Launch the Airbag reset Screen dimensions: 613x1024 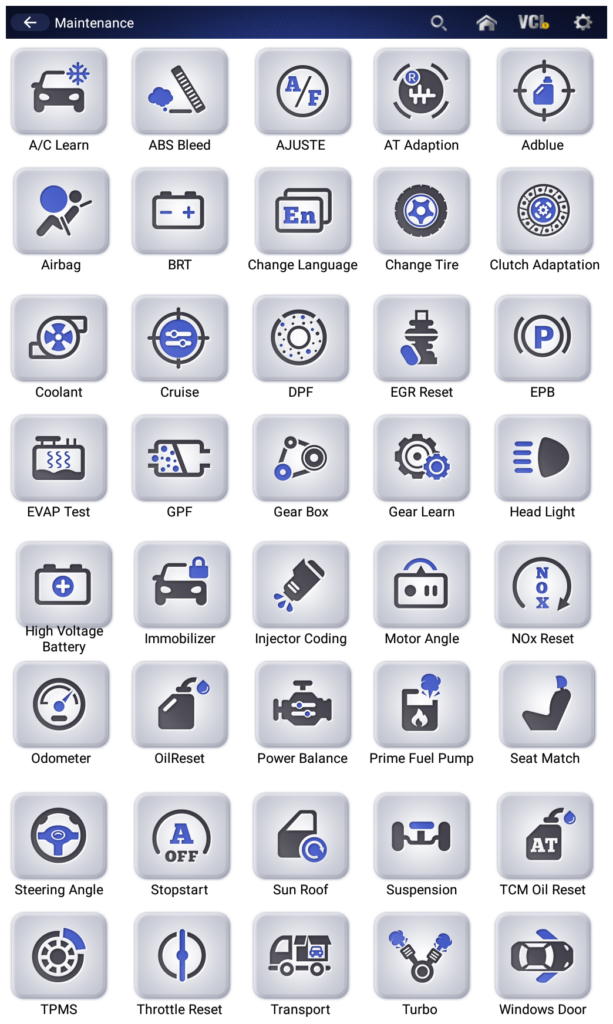point(61,211)
